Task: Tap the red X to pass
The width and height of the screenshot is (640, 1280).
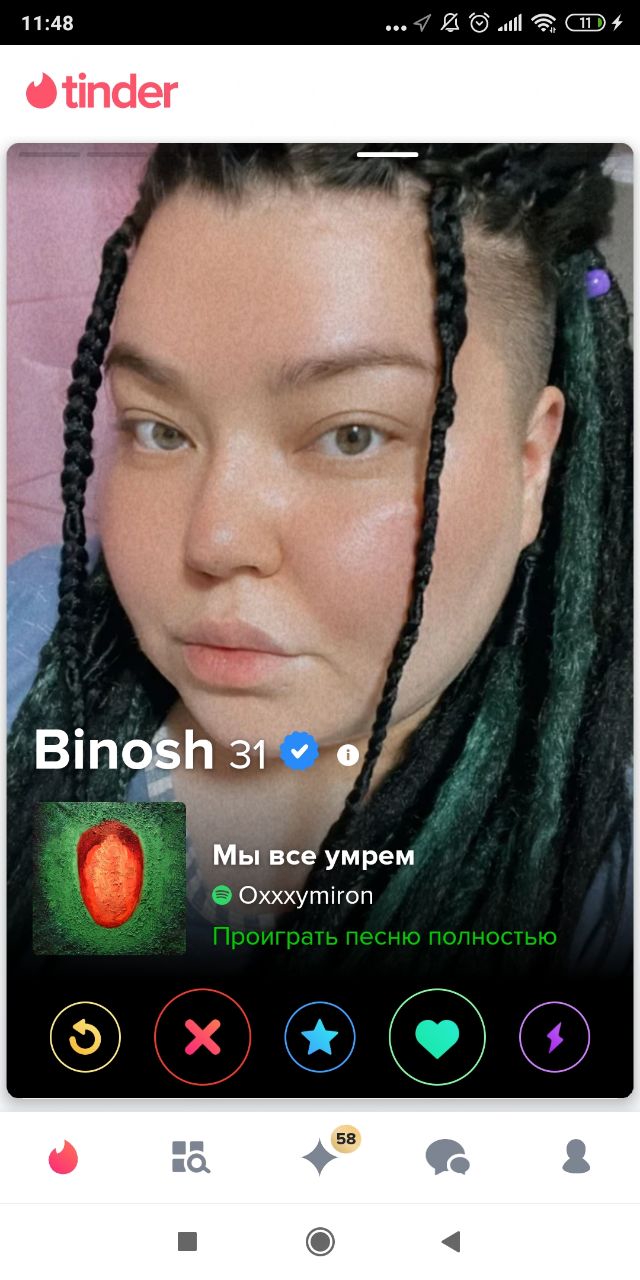Action: click(202, 1037)
